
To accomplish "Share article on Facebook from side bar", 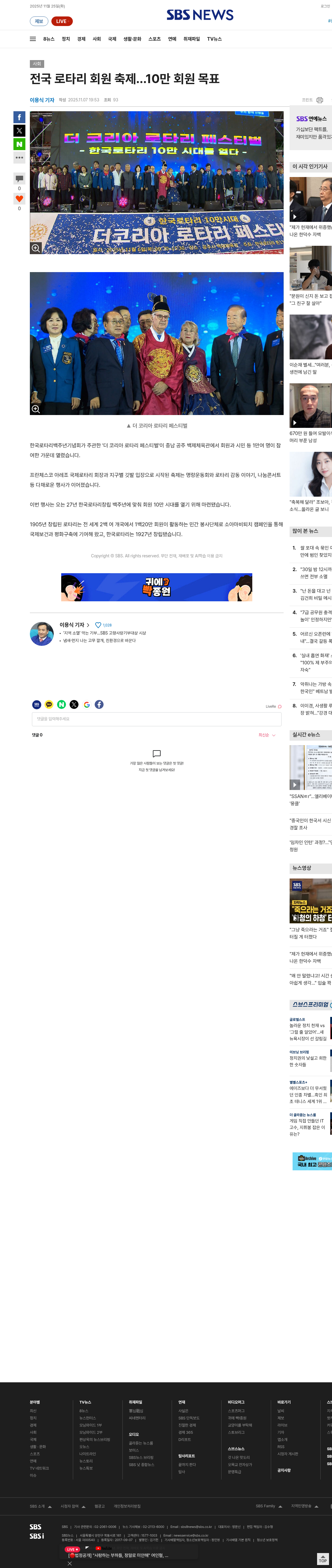I will [x=19, y=117].
